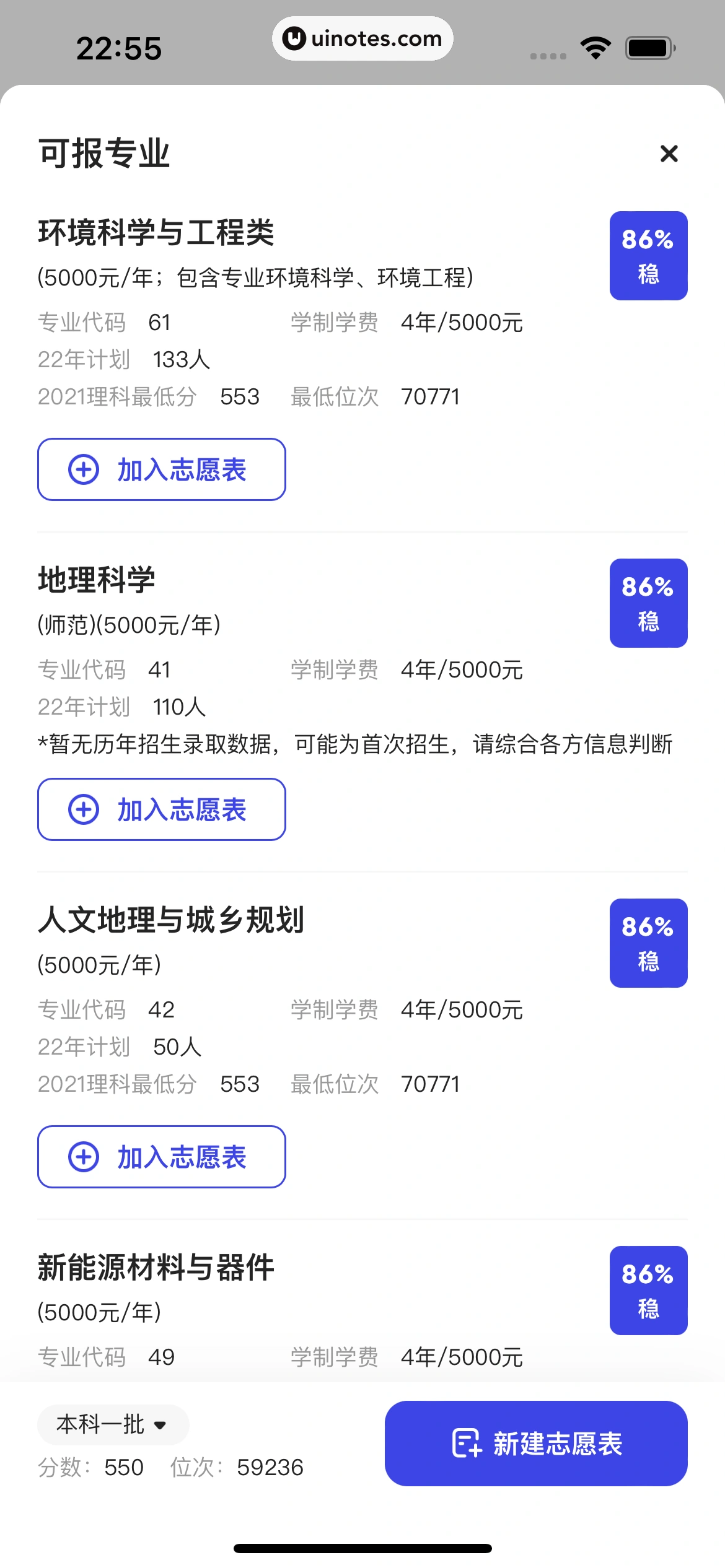Click the plus icon in 环境科学与工程类 card
The height and width of the screenshot is (1568, 725).
(x=84, y=469)
